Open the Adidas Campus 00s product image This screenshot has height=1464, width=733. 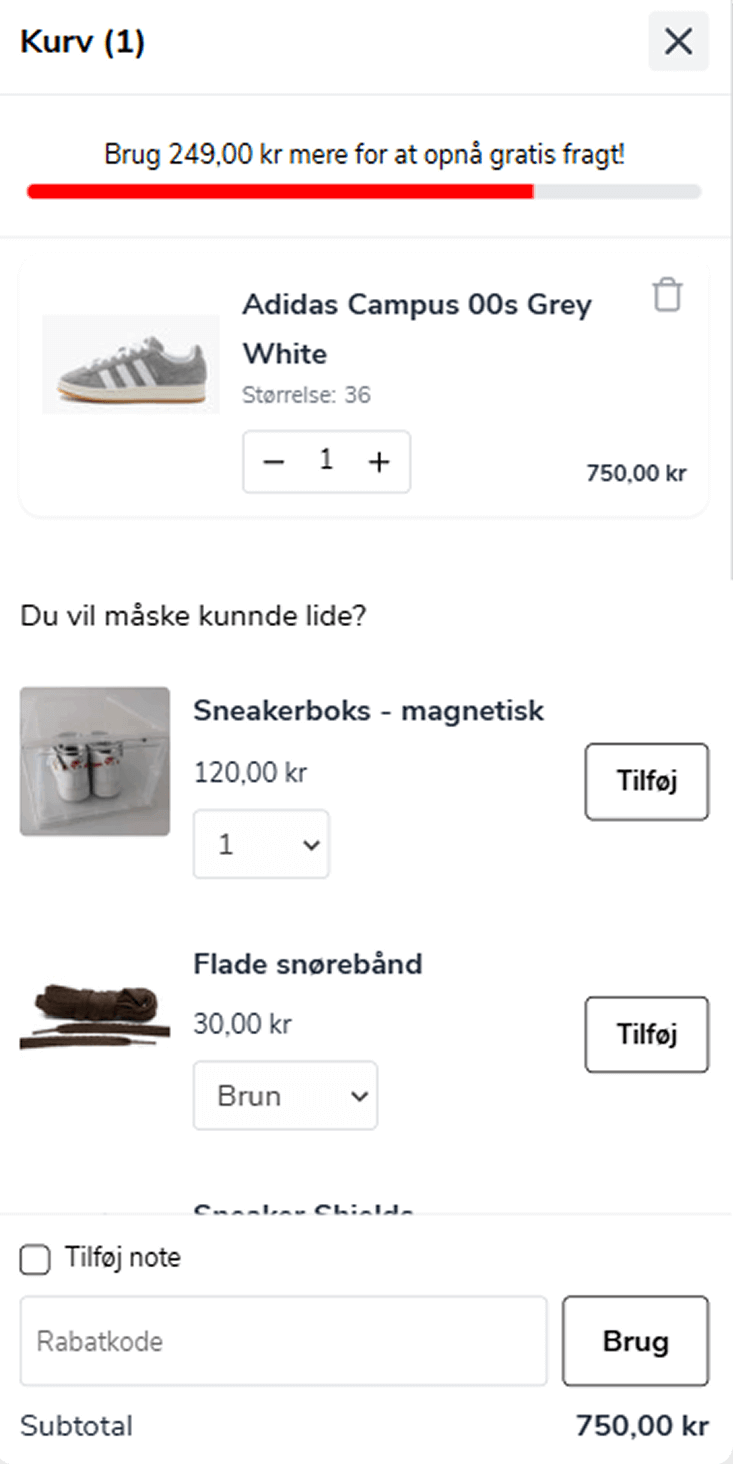[131, 364]
